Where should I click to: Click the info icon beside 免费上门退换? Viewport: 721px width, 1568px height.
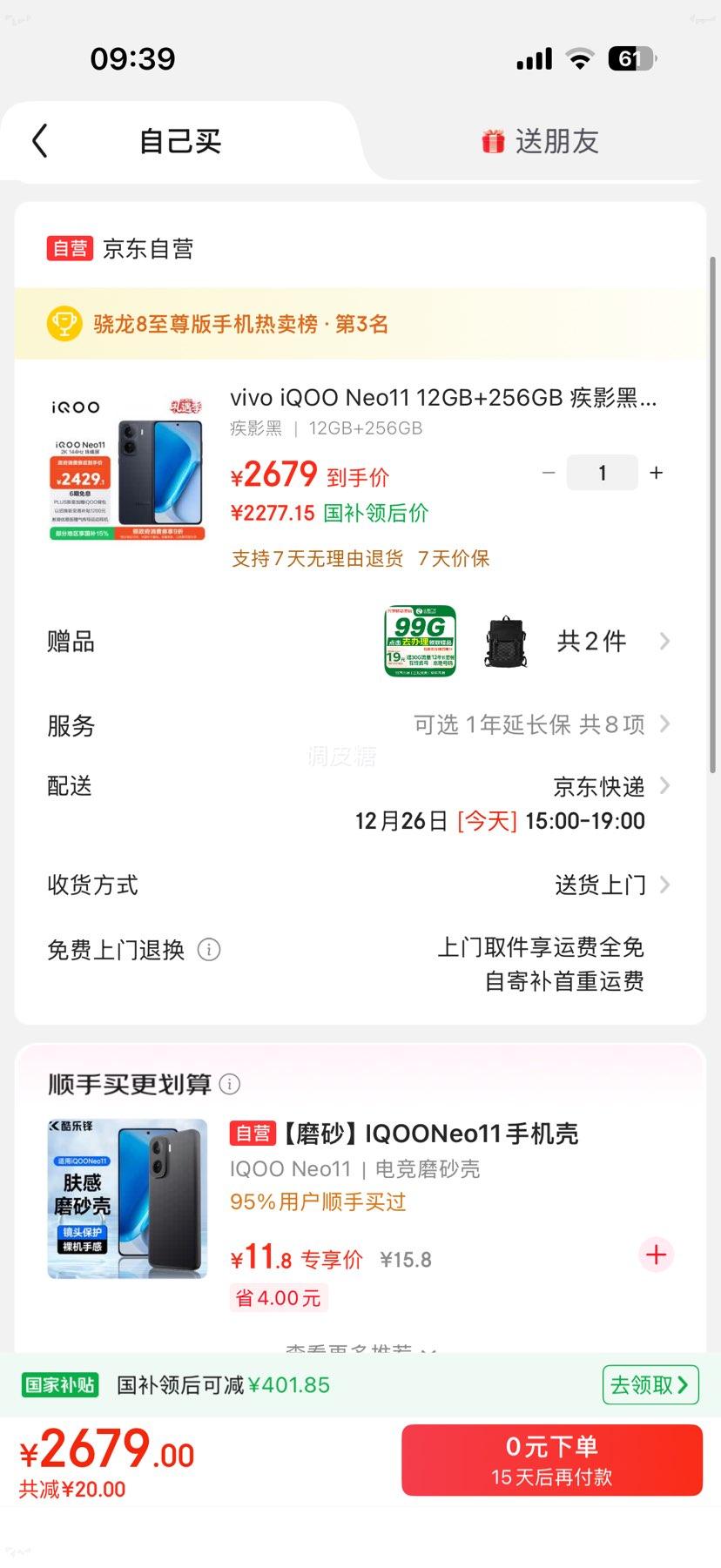209,950
